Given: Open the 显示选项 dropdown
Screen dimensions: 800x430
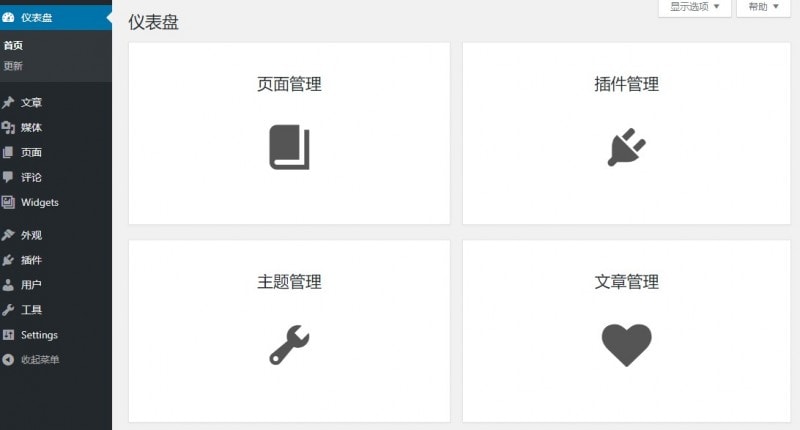Looking at the screenshot, I should pyautogui.click(x=694, y=7).
